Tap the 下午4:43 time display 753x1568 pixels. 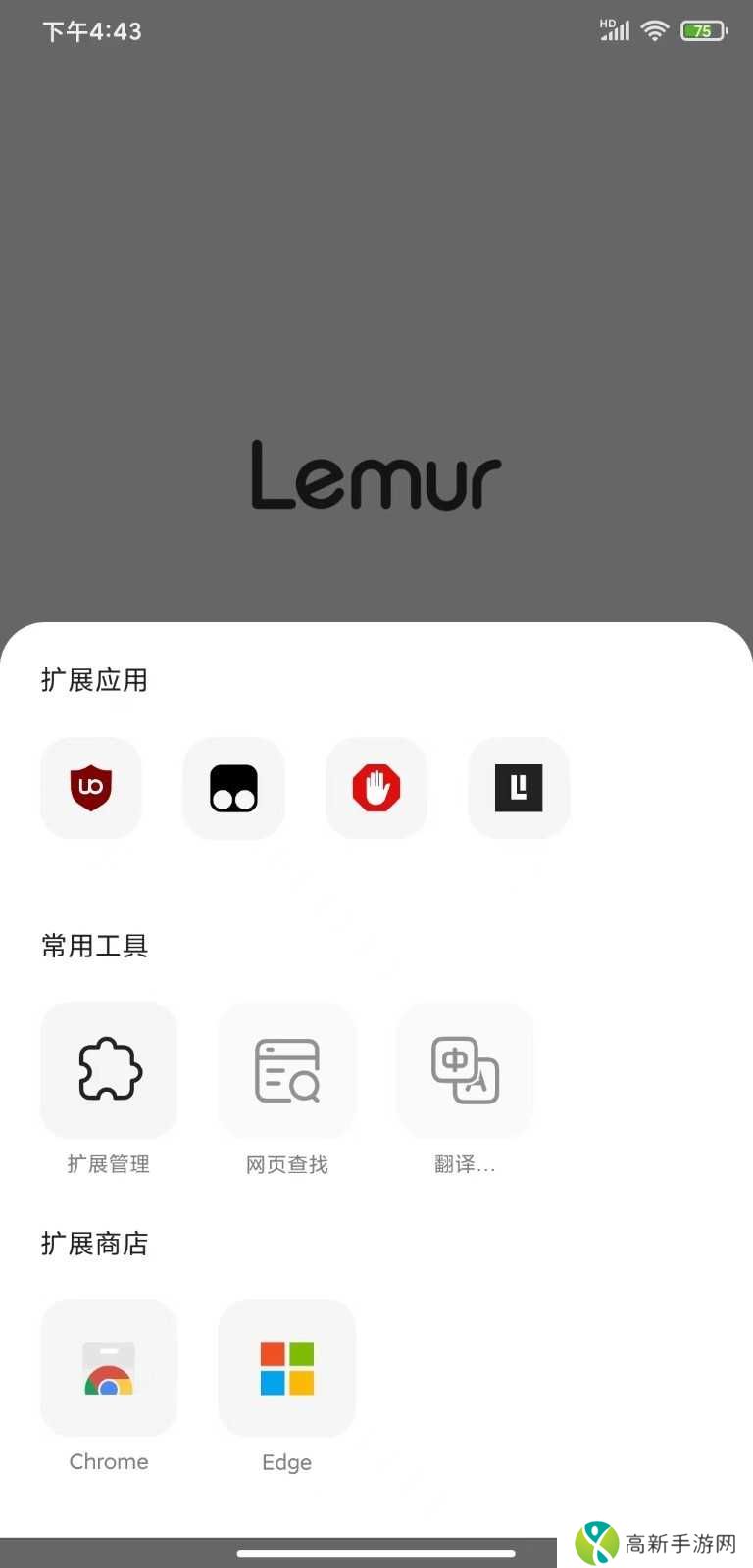coord(92,30)
